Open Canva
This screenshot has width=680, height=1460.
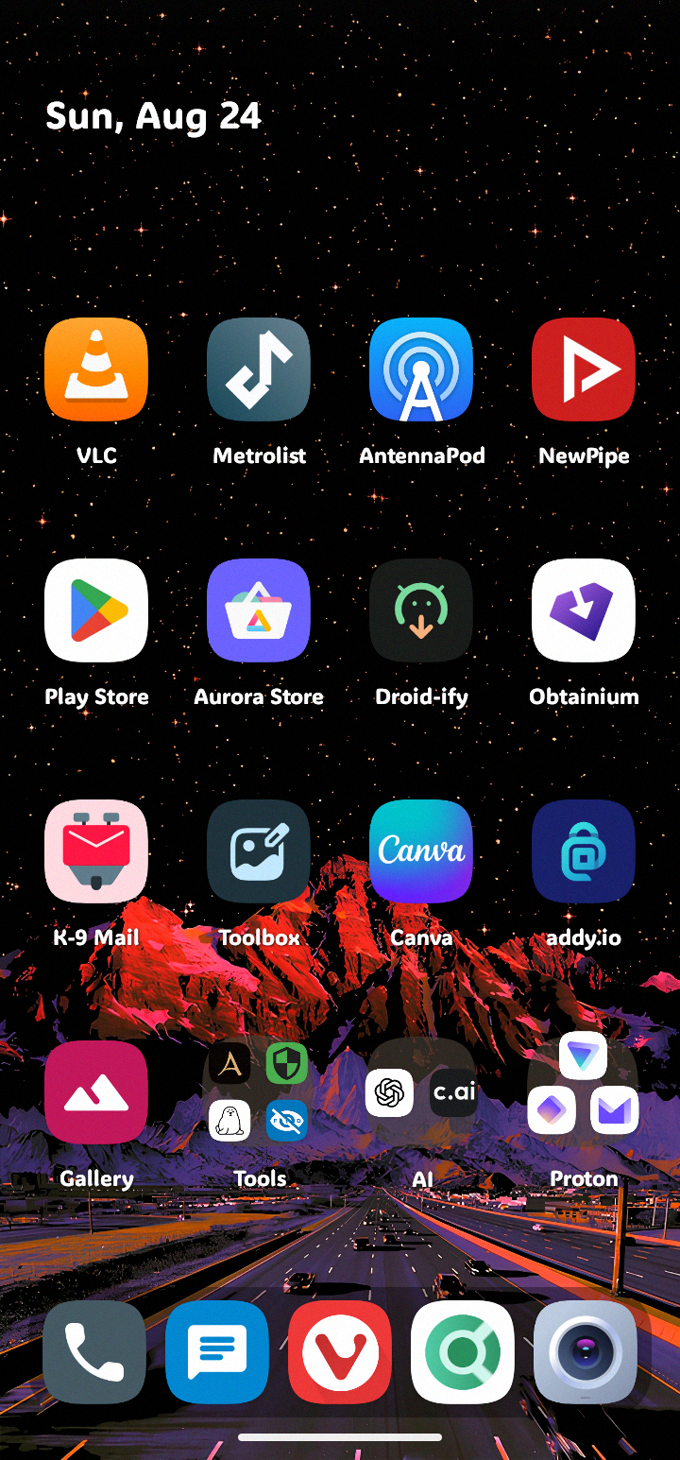pos(421,852)
